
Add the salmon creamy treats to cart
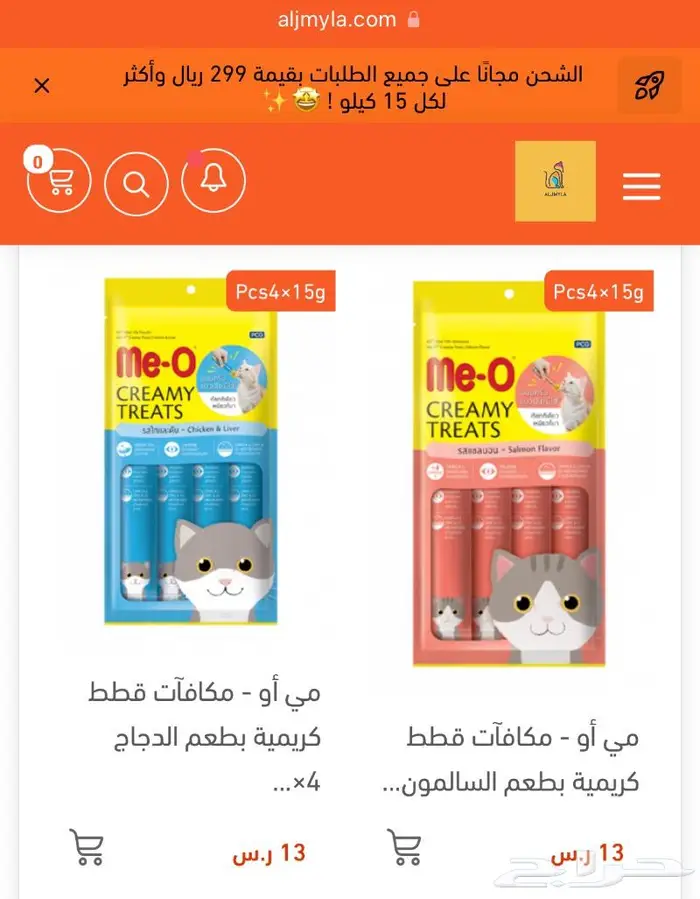click(404, 847)
